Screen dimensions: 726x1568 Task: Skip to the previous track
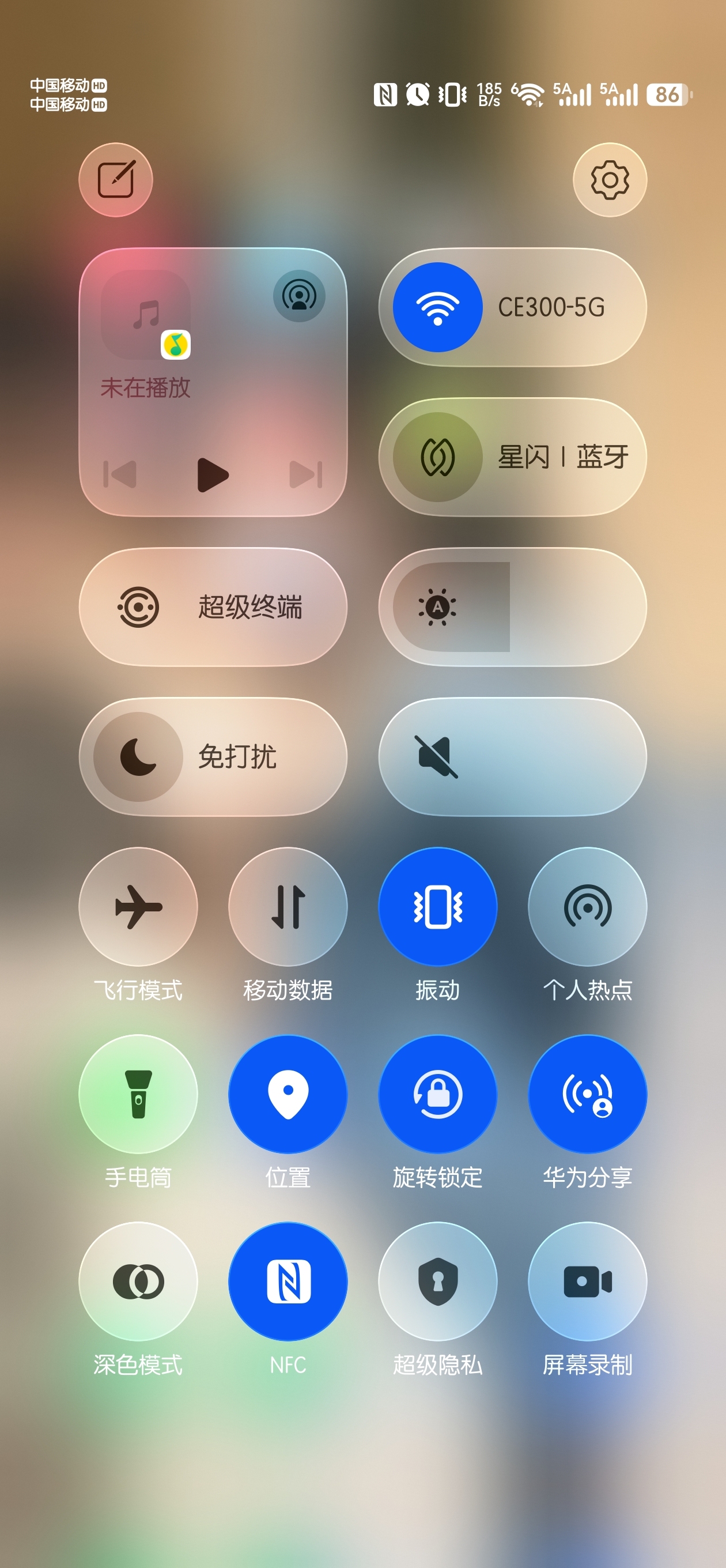coord(120,475)
